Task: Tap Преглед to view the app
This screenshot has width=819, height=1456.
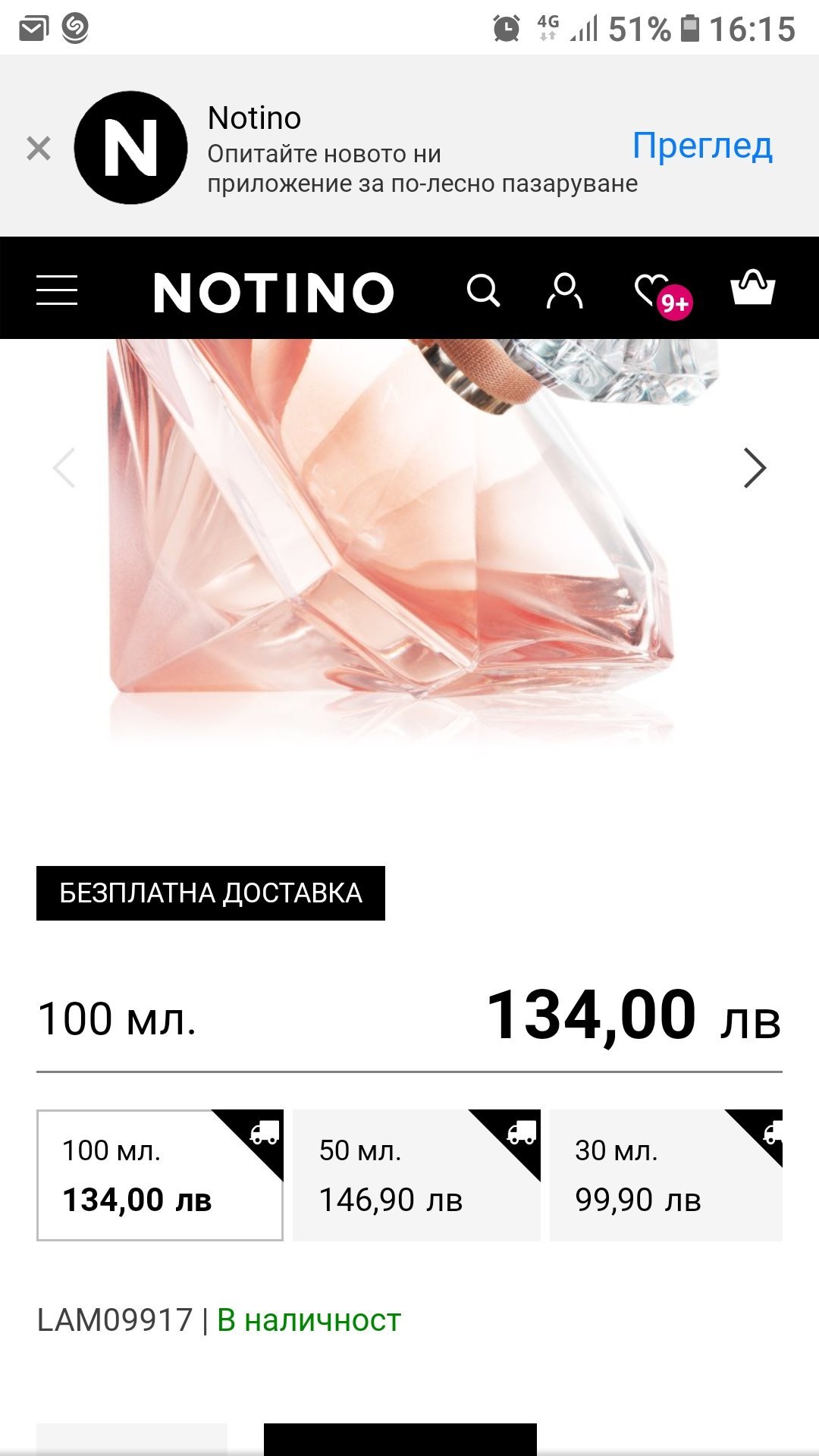Action: [702, 146]
